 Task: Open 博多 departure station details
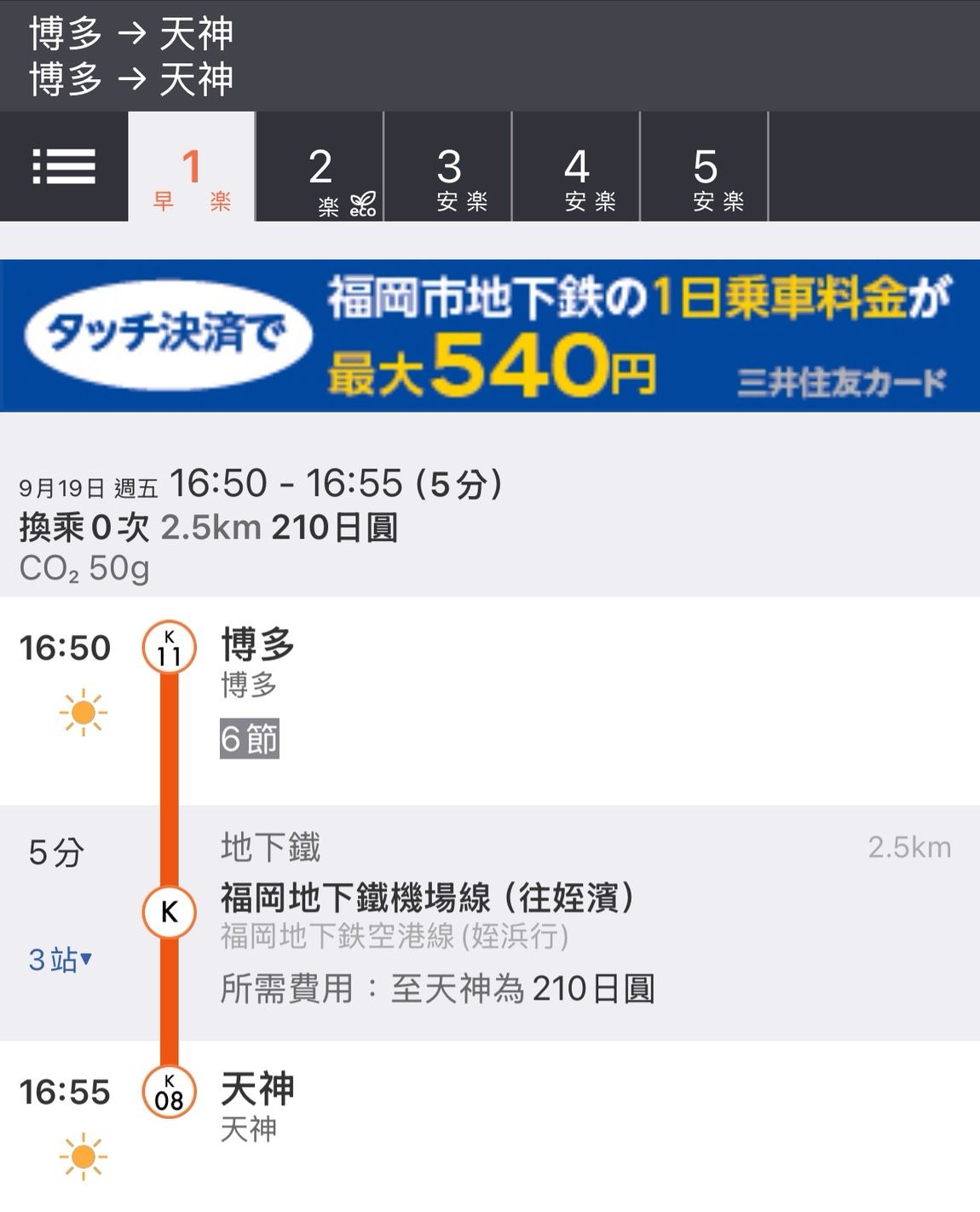257,644
